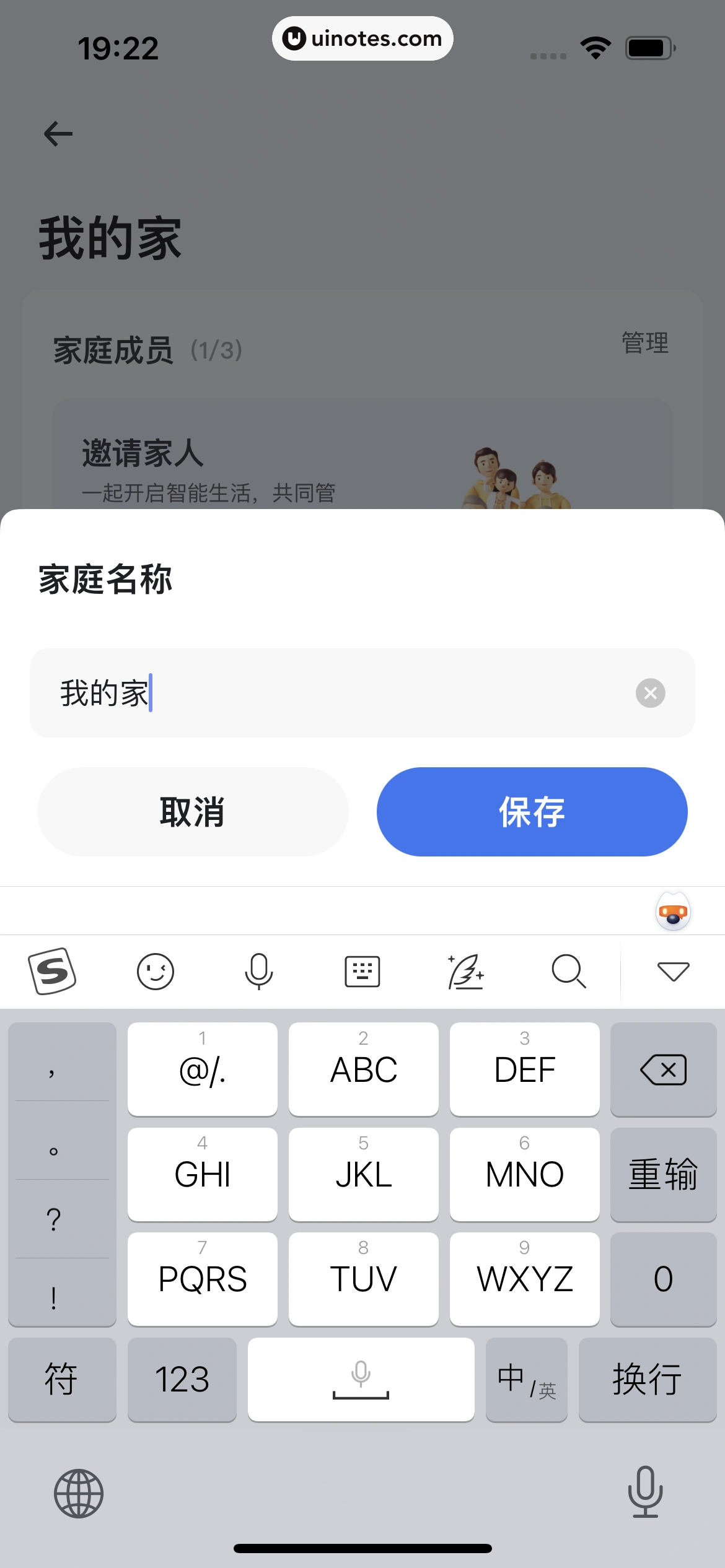Open the Sogou keyboard main menu
The width and height of the screenshot is (725, 1568).
click(53, 971)
